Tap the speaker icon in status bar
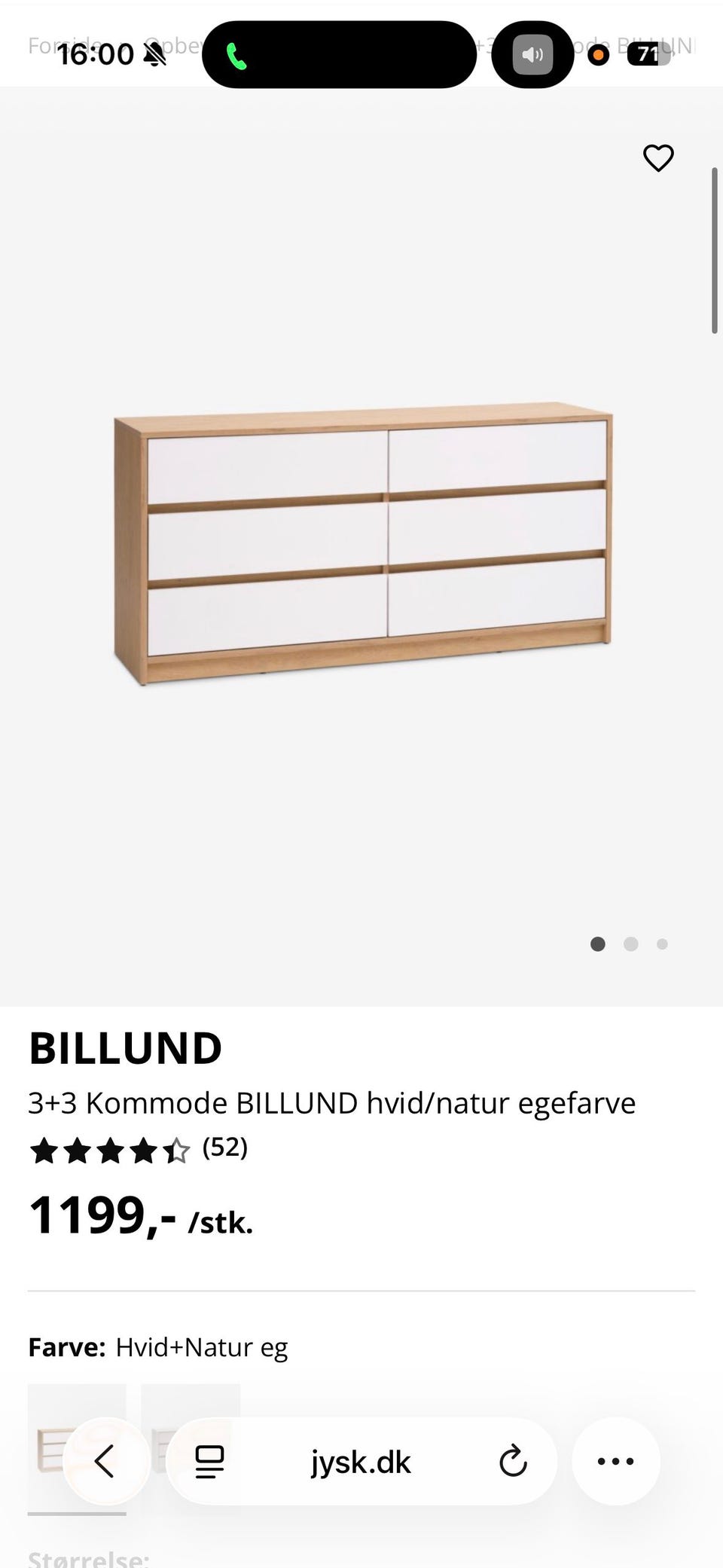Viewport: 723px width, 1568px height. pyautogui.click(x=532, y=54)
